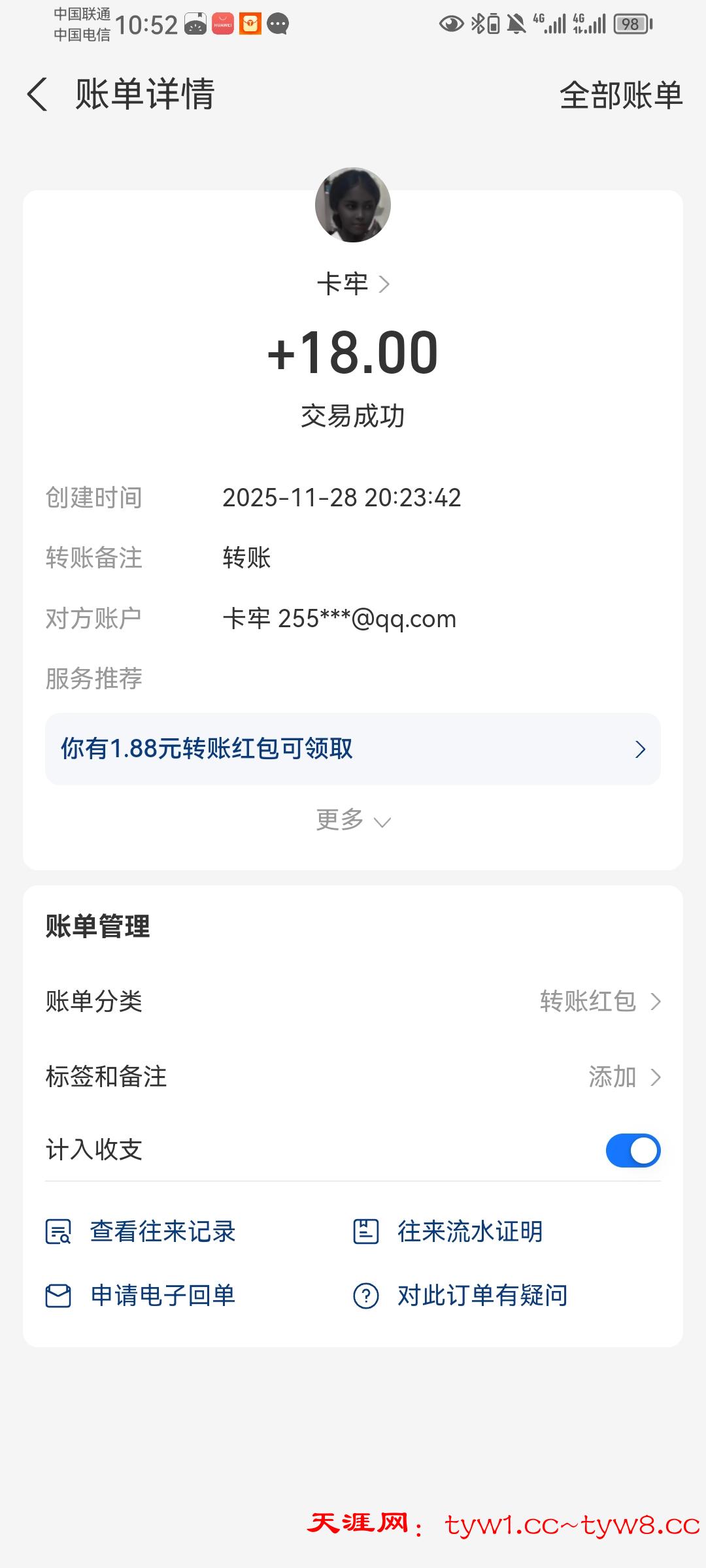The width and height of the screenshot is (706, 1568).
Task: Open the 卡牢 contact profile
Action: click(353, 284)
